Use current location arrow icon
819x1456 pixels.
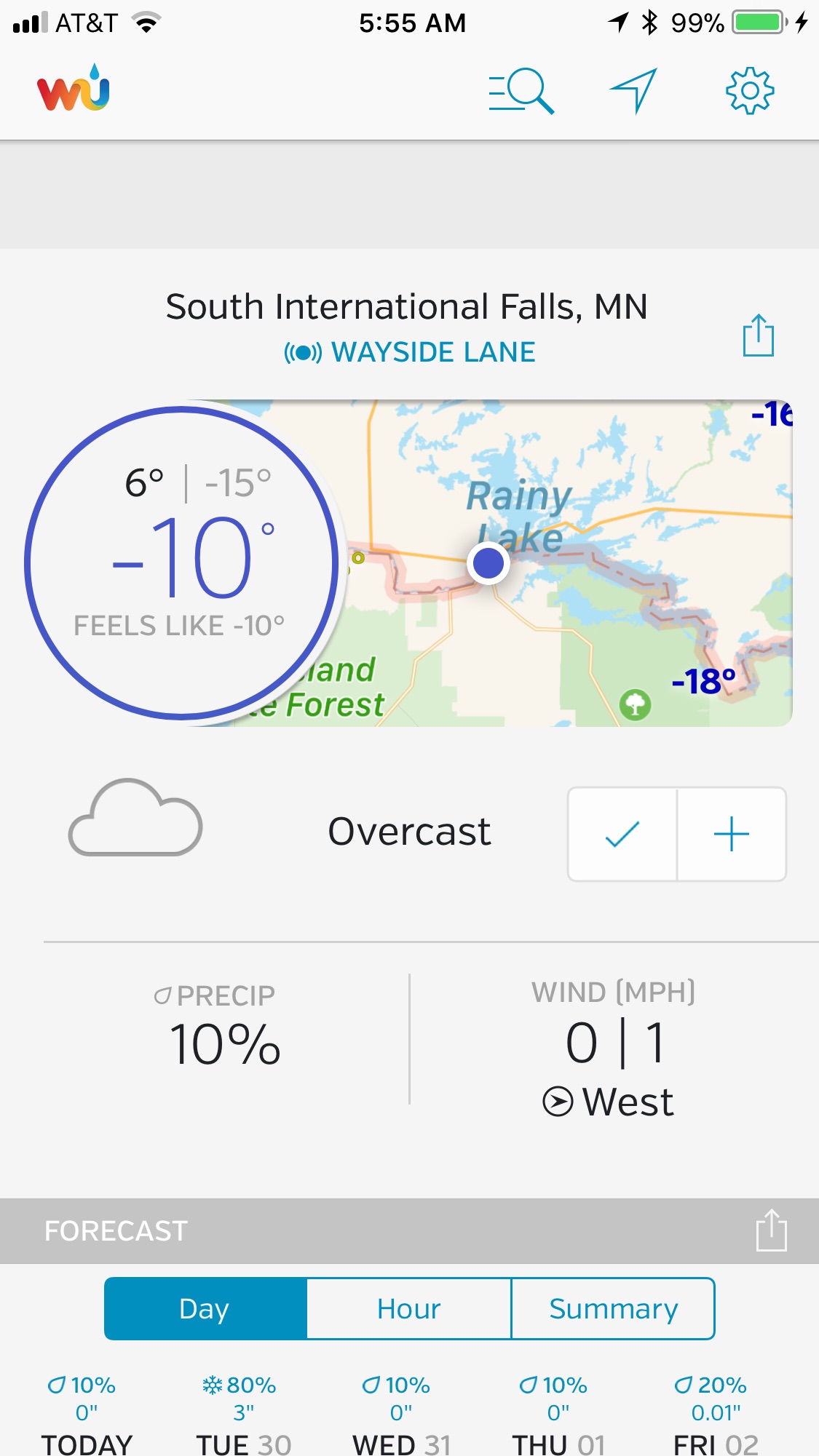633,91
